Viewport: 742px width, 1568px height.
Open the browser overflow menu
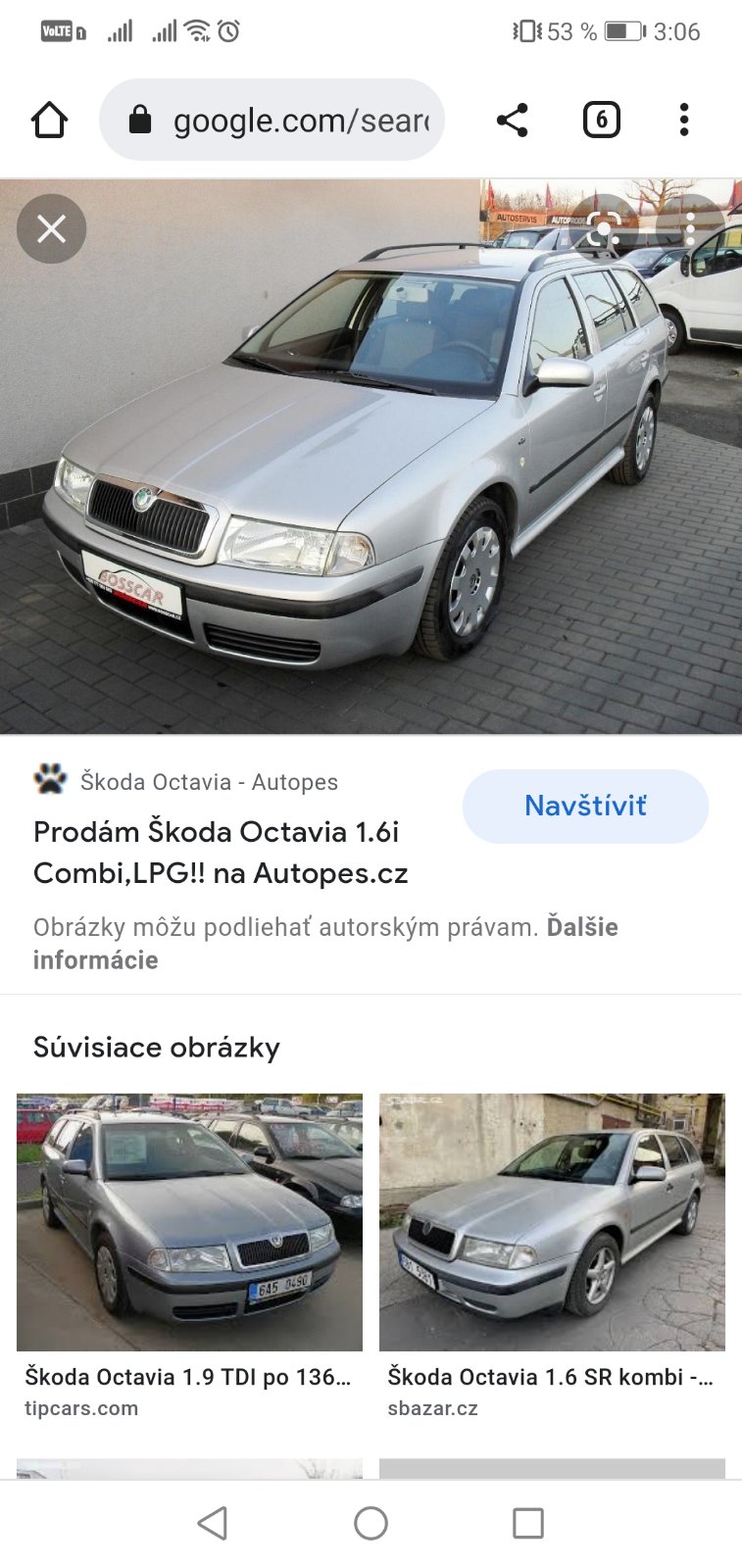[684, 121]
